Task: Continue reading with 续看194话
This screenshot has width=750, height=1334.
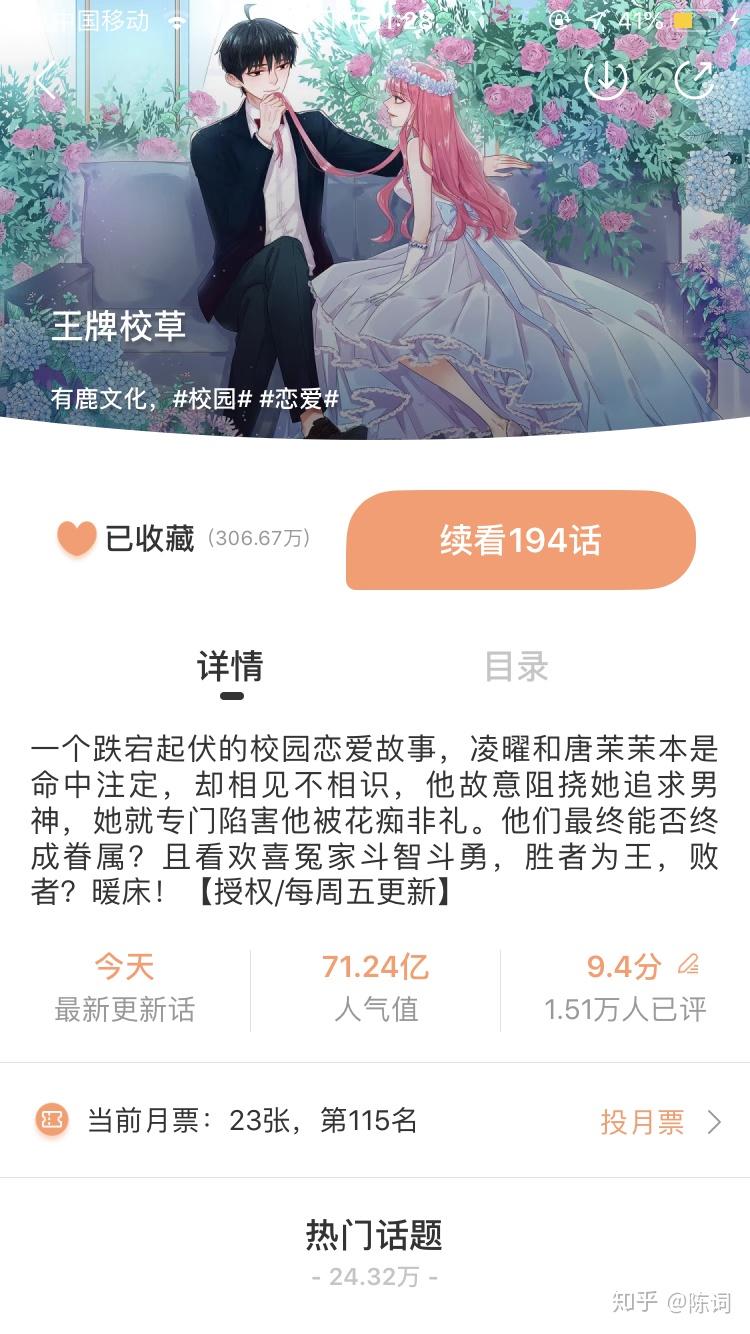Action: (520, 540)
